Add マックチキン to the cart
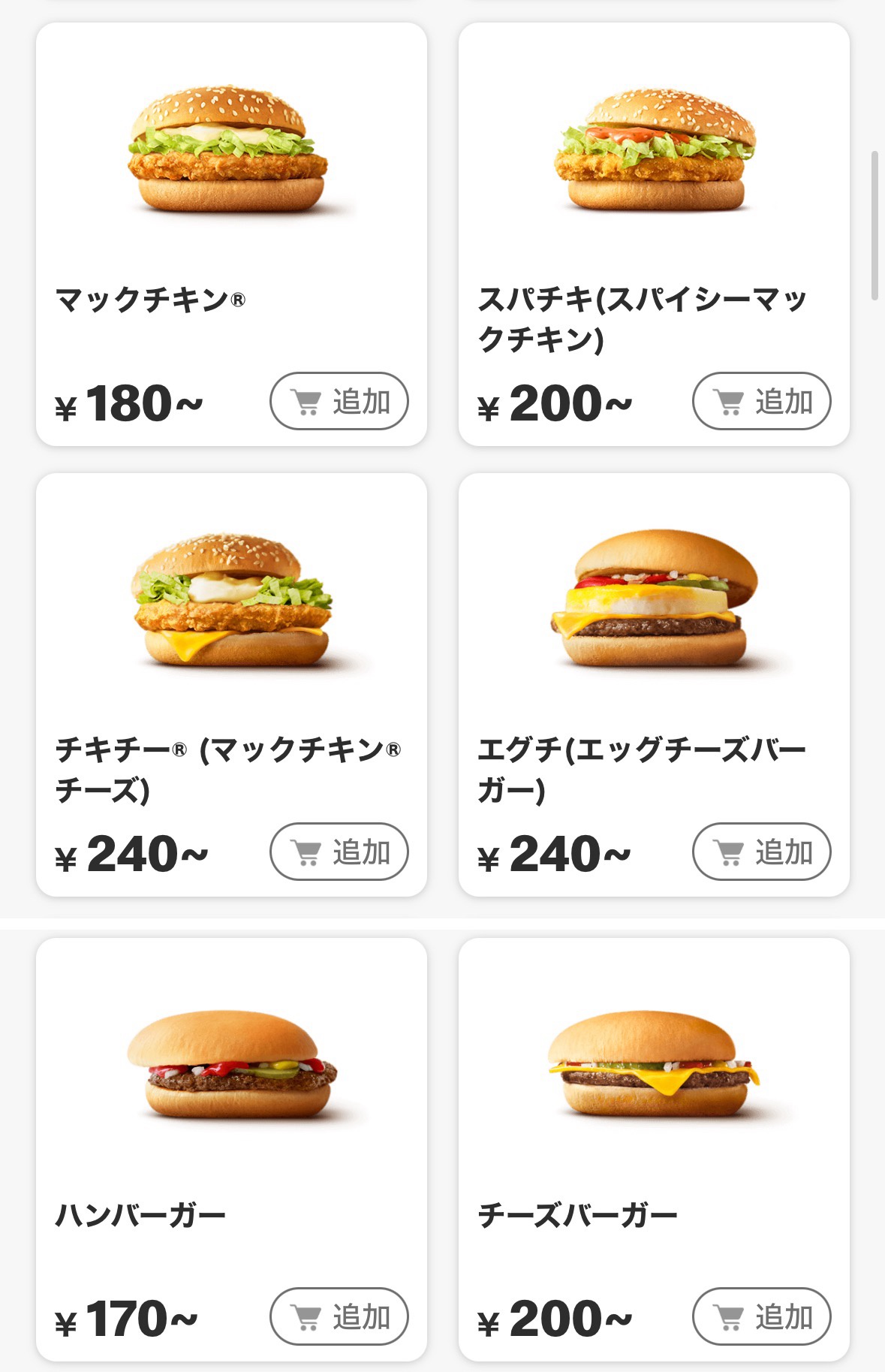This screenshot has width=885, height=1372. (339, 401)
